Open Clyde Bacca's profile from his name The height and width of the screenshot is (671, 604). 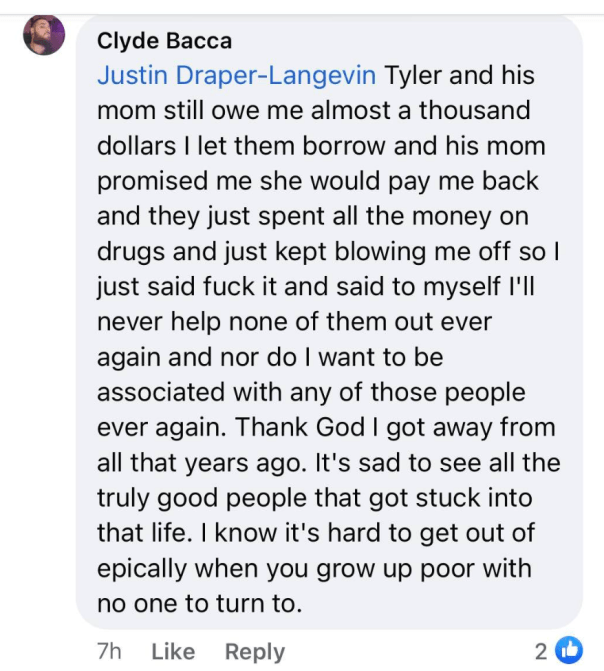click(x=164, y=40)
